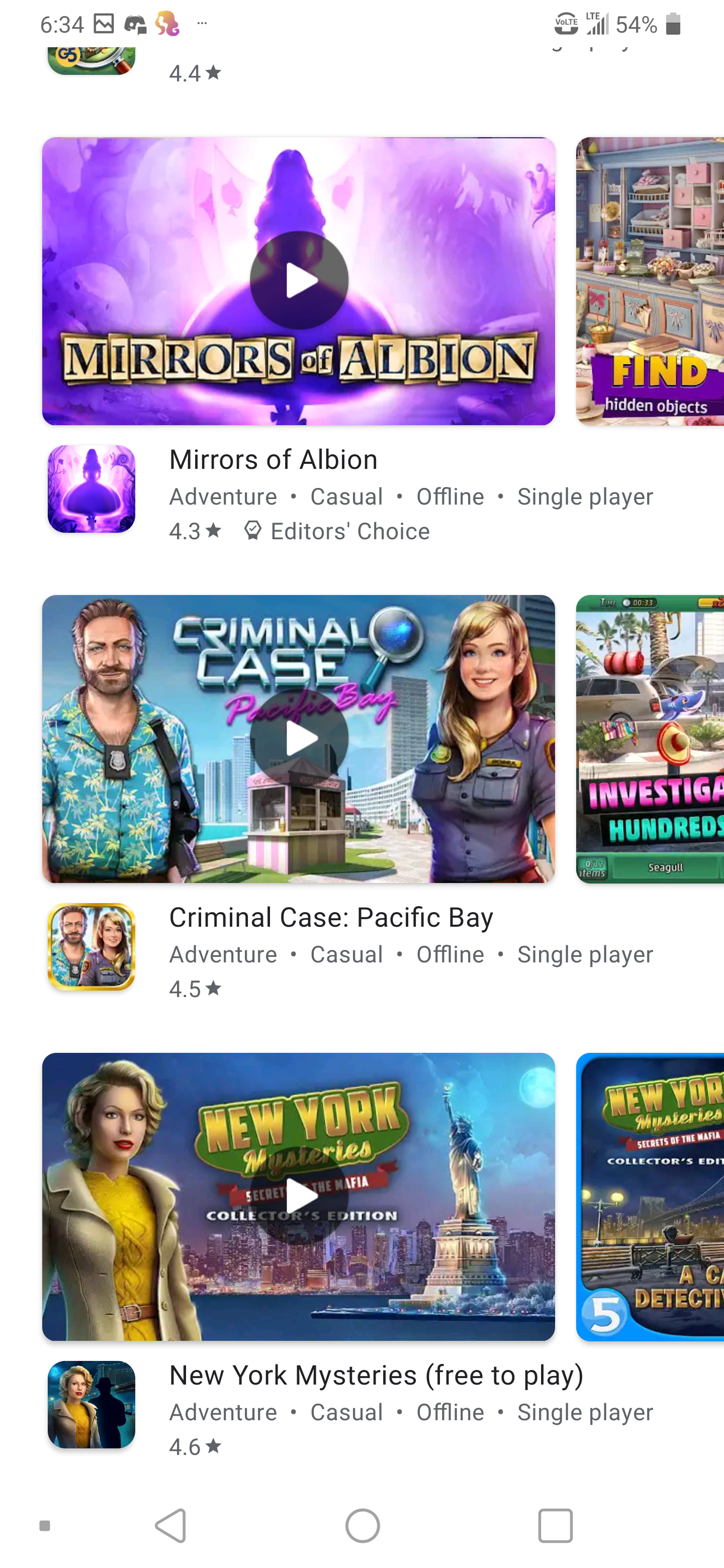Open the Mirrors of Albion app listing
This screenshot has height=1568, width=724.
click(273, 460)
